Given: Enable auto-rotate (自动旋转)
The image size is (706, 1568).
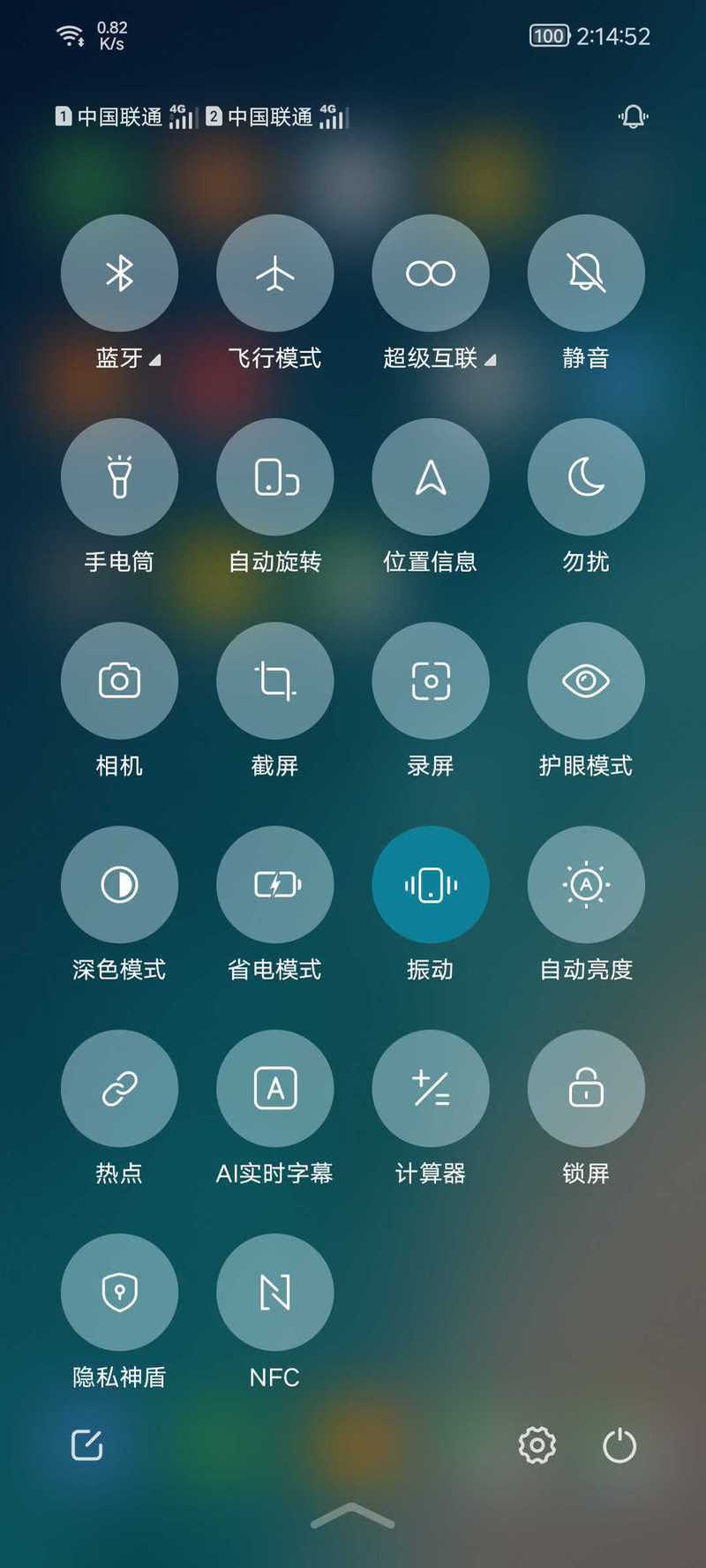Looking at the screenshot, I should click(275, 476).
